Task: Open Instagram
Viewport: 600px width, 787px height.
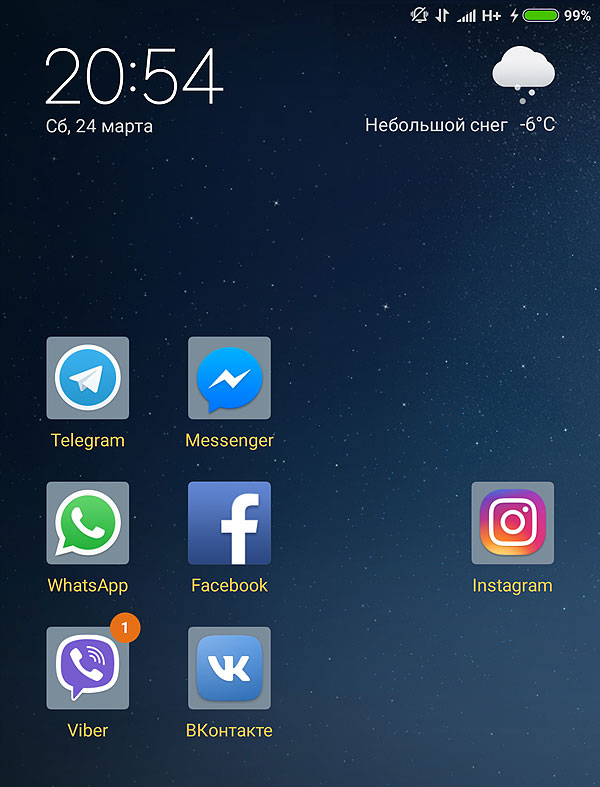Action: (512, 523)
